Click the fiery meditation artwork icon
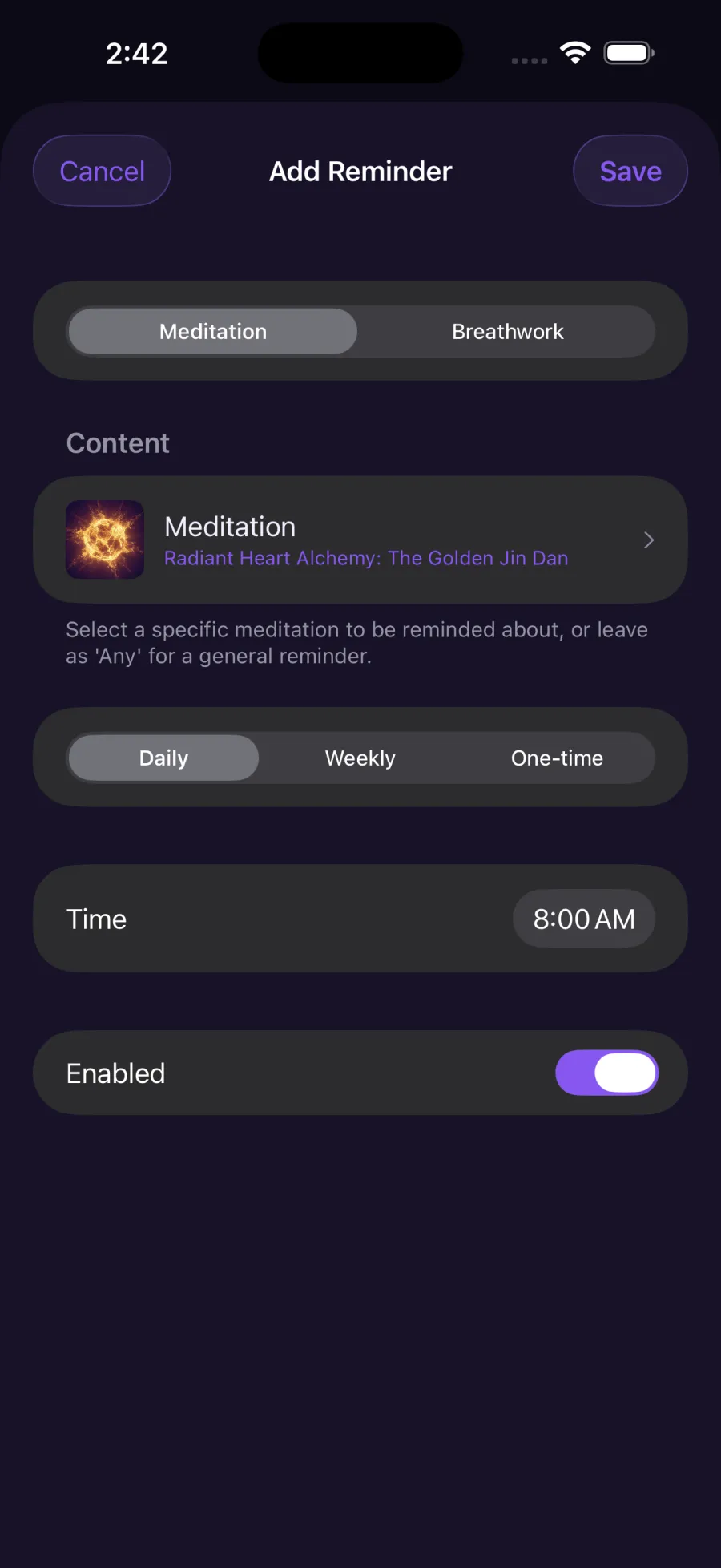Screen dimensions: 721x1568 [x=105, y=540]
